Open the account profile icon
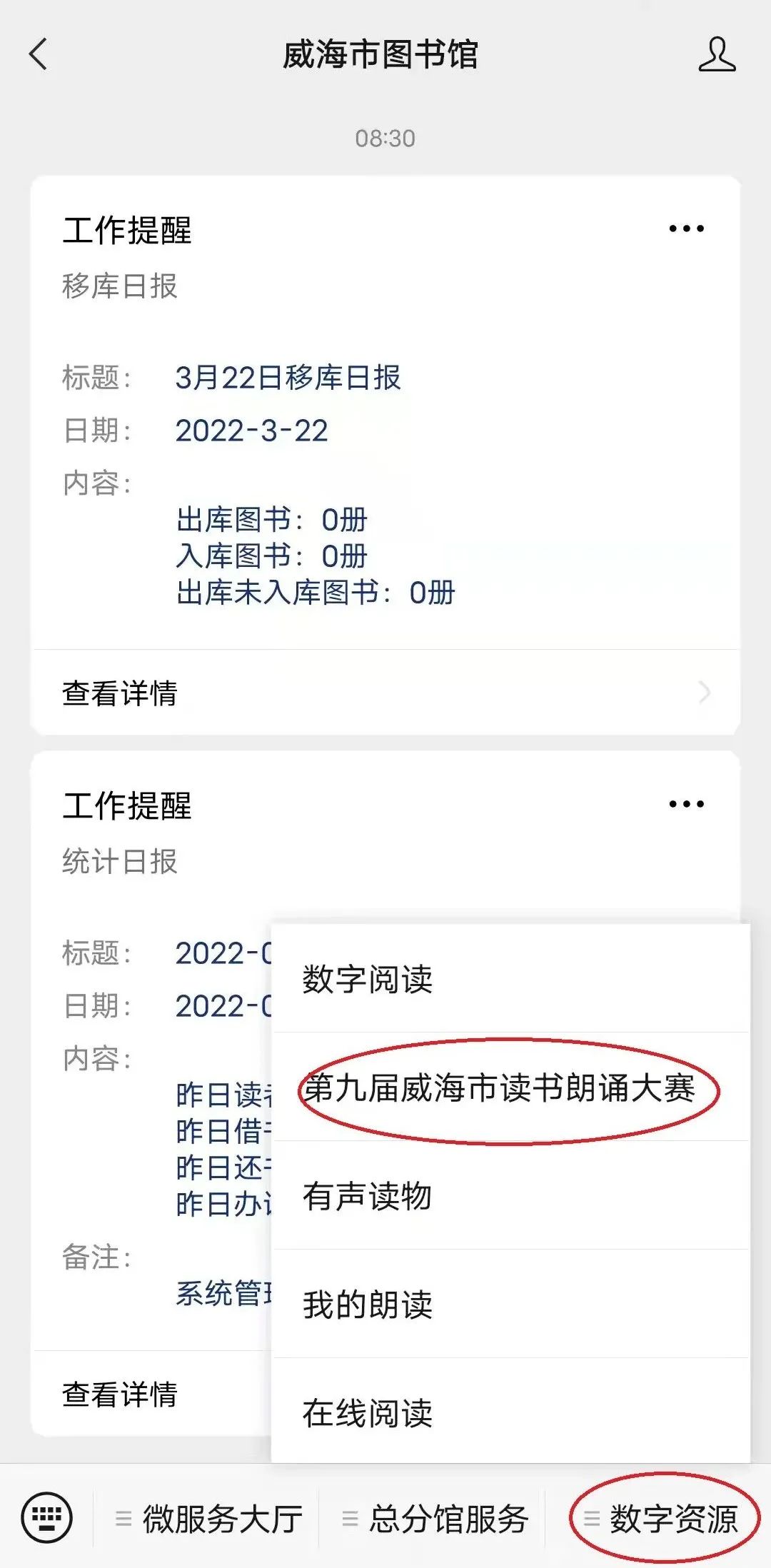Viewport: 771px width, 1568px height. [717, 54]
